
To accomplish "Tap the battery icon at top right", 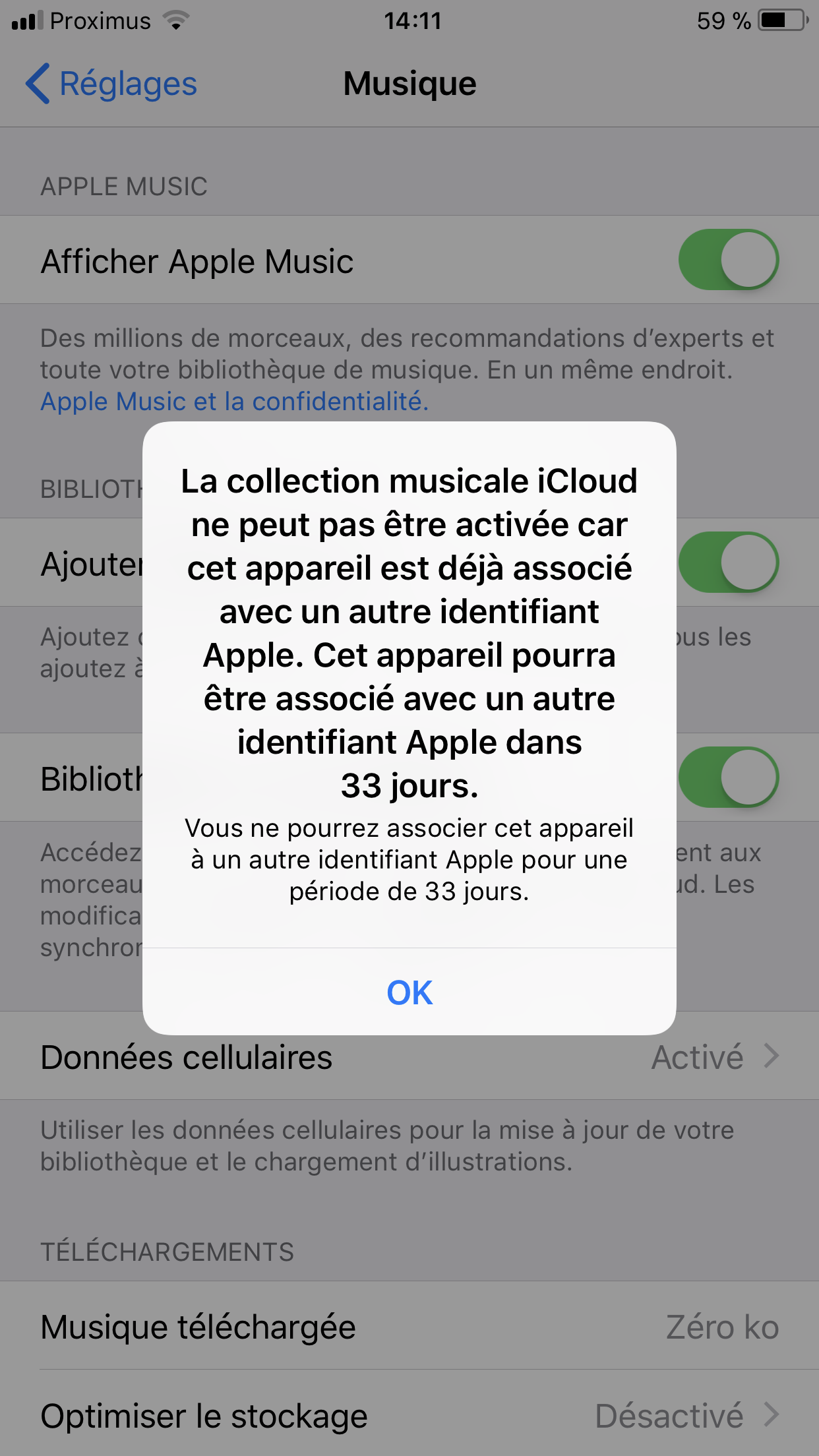I will [x=781, y=20].
